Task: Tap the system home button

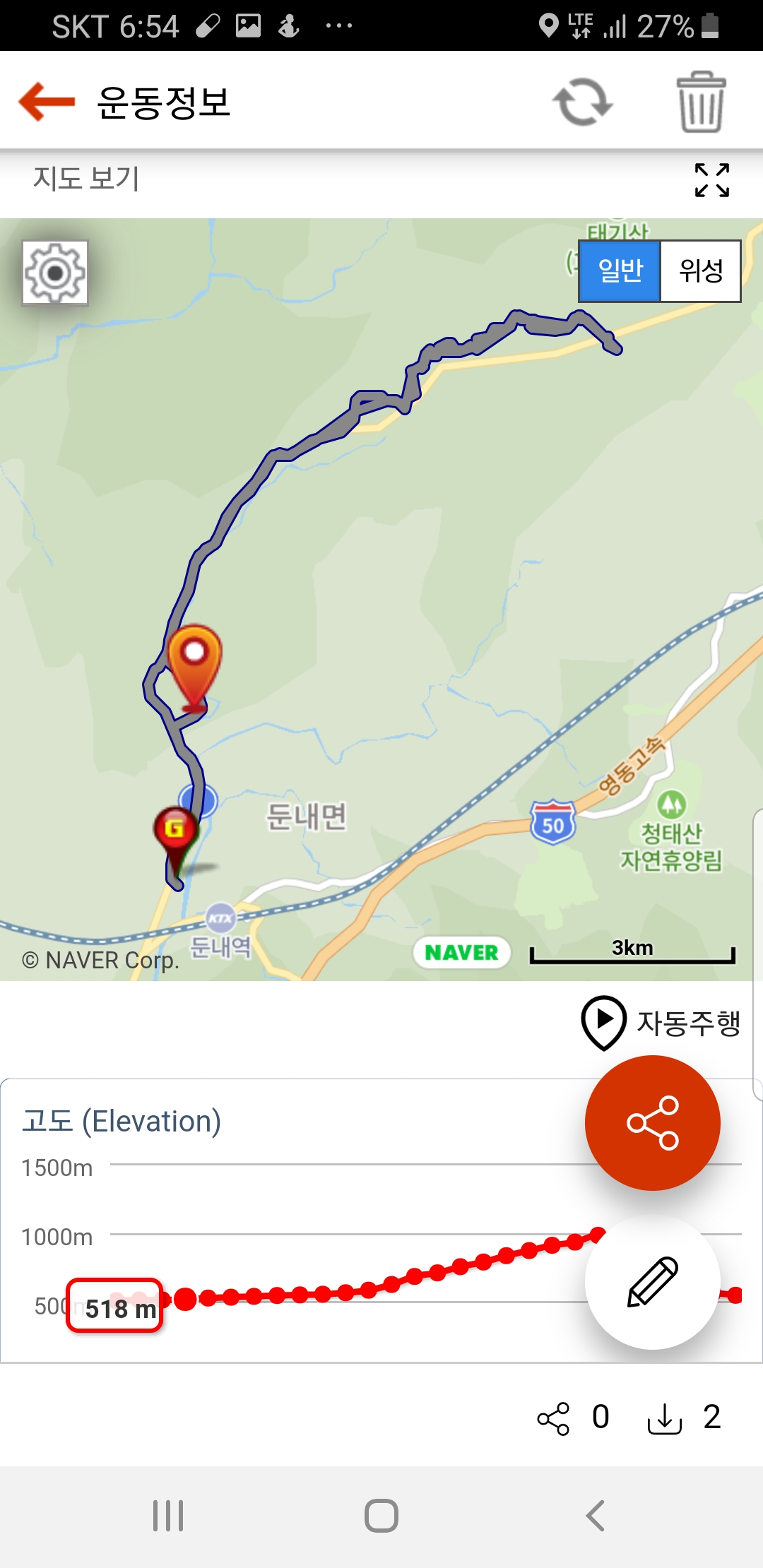Action: [x=381, y=1516]
